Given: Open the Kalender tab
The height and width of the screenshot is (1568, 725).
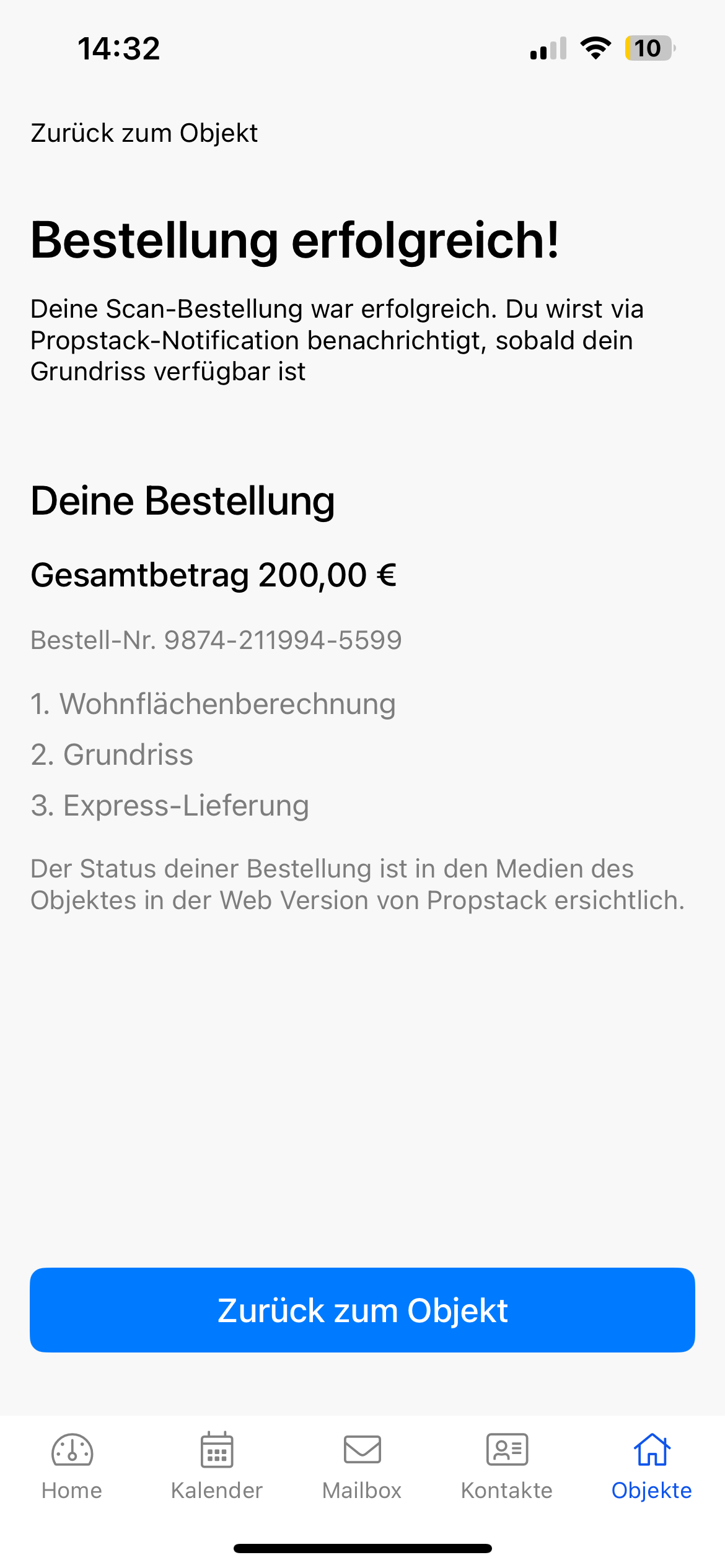Looking at the screenshot, I should (217, 1466).
